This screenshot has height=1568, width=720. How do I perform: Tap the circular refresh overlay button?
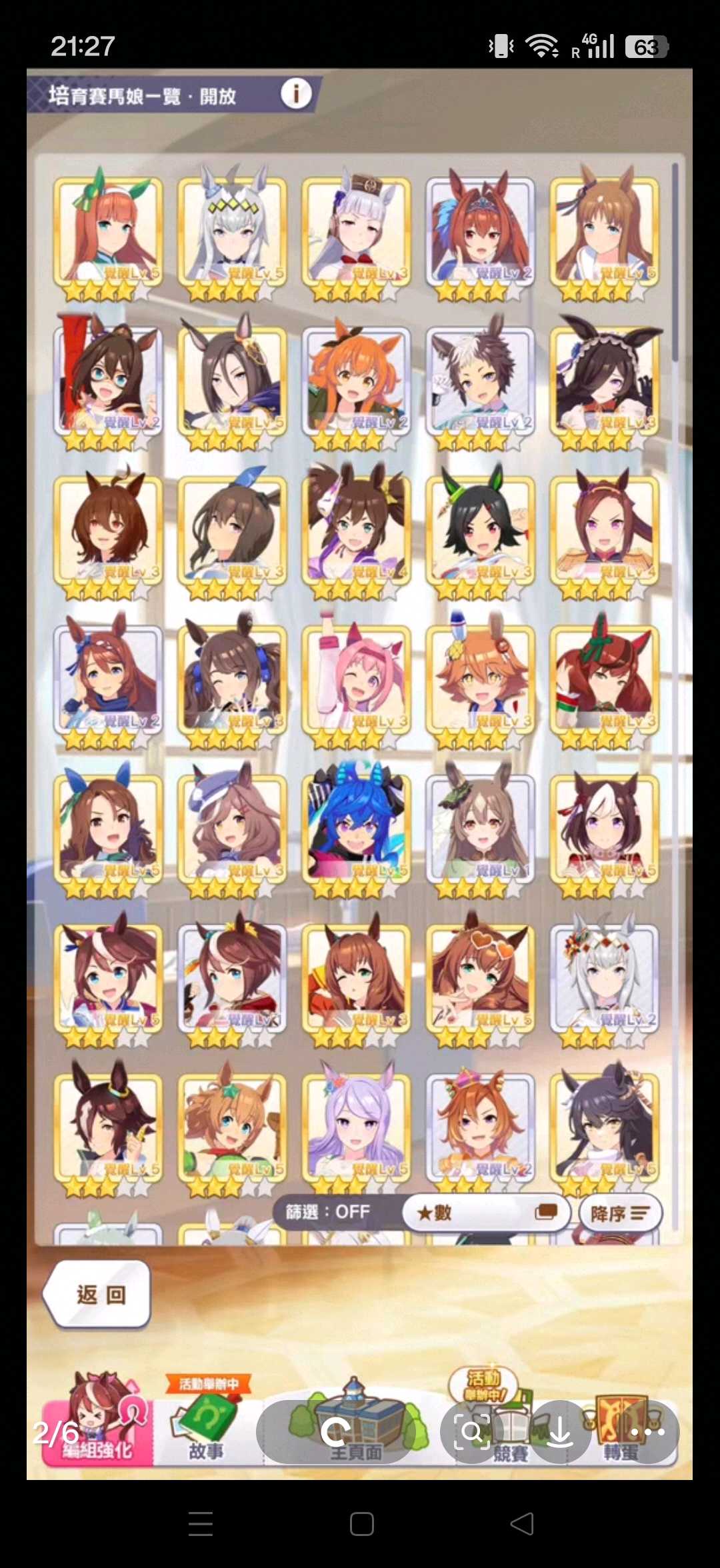[335, 1432]
